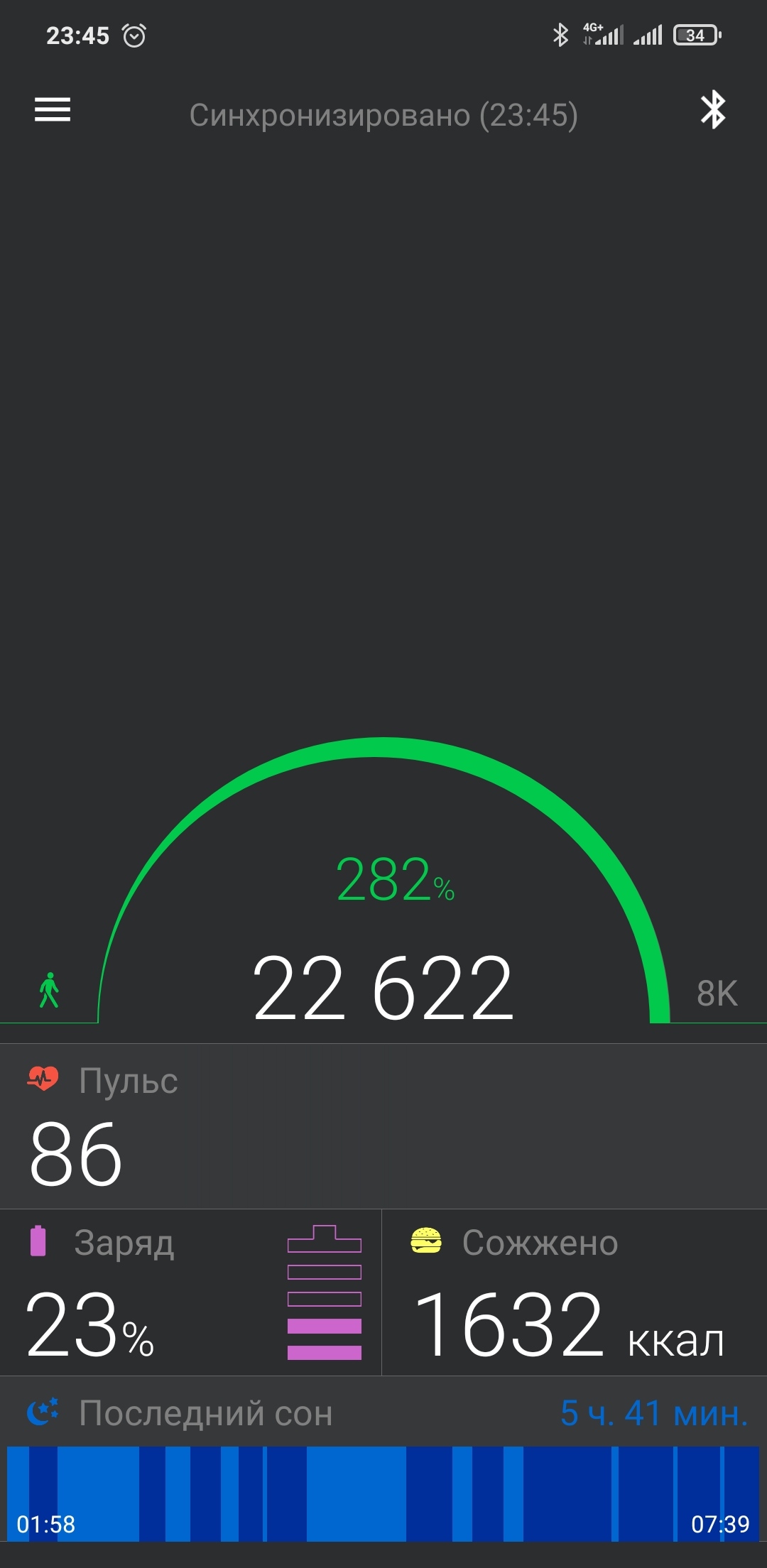
Task: Open the hamburger drawer menu
Action: tap(53, 110)
